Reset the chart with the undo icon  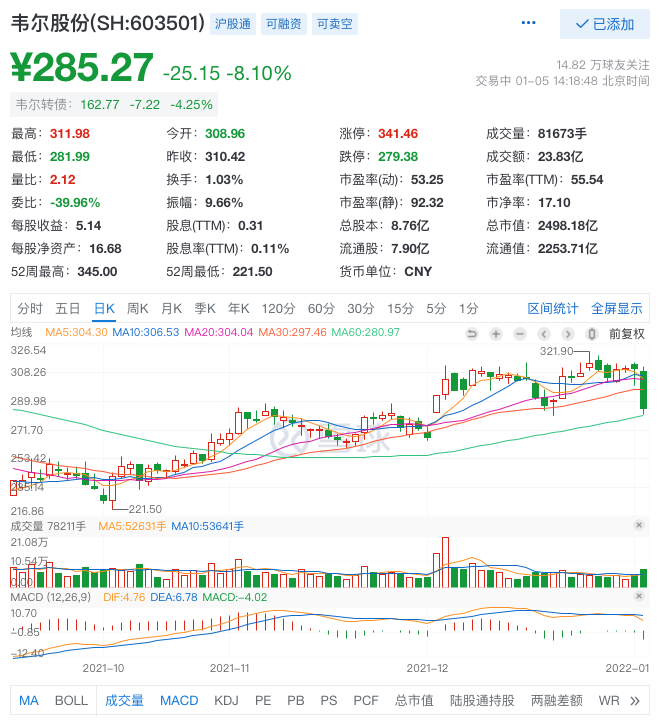474,333
